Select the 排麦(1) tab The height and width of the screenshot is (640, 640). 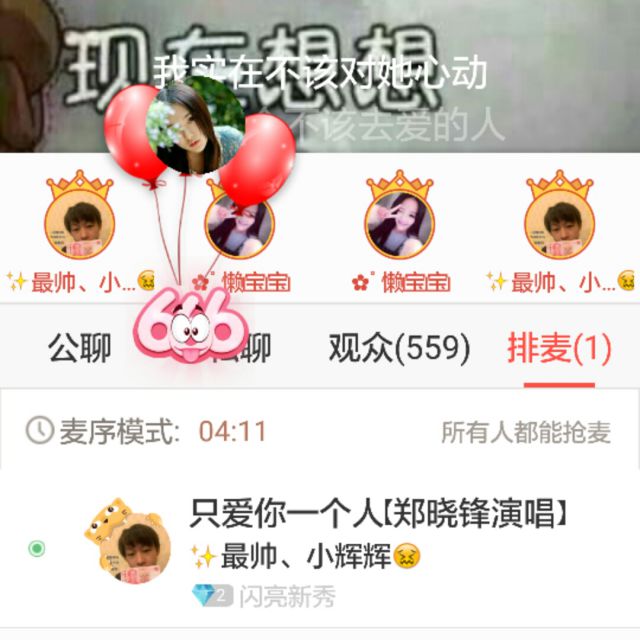tap(559, 348)
